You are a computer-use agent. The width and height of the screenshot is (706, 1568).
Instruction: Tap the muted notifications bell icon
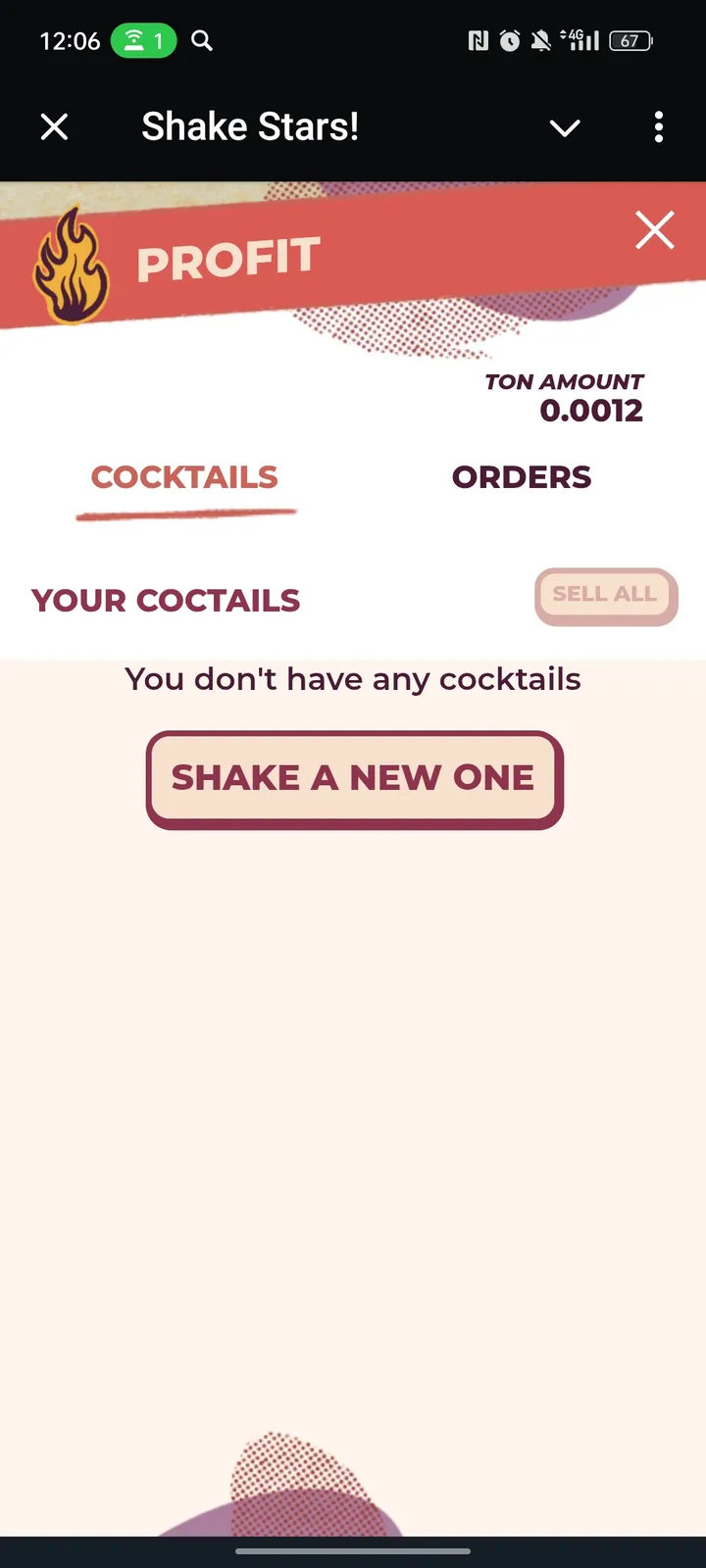click(542, 41)
